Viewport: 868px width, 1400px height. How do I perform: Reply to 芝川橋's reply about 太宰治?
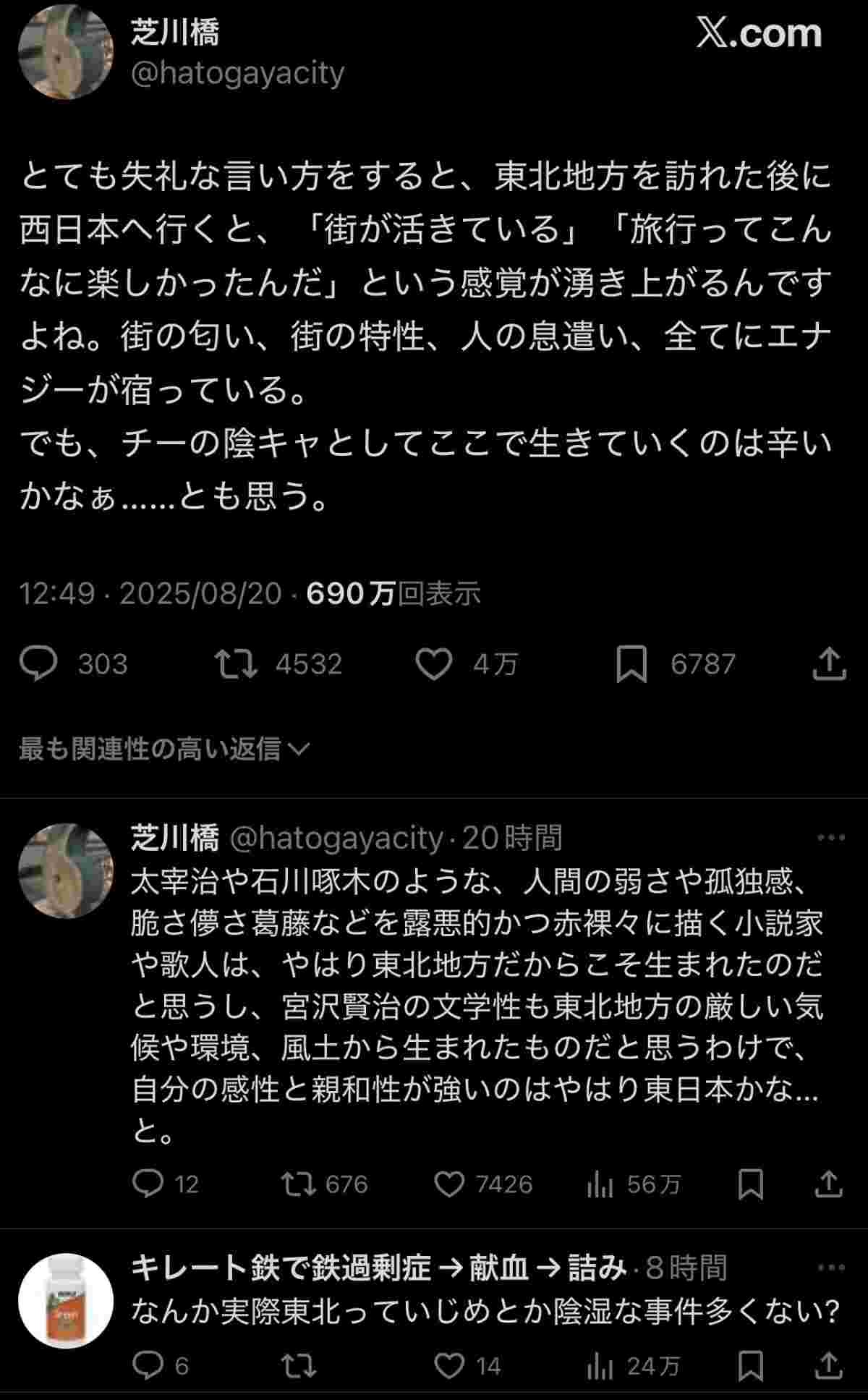[148, 1184]
